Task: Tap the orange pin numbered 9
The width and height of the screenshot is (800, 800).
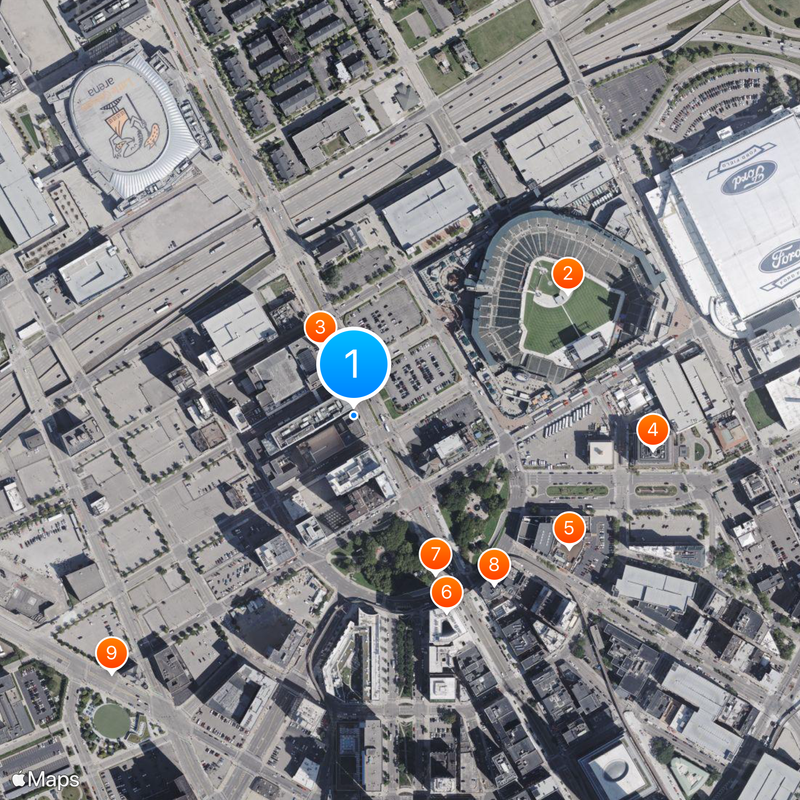Action: [x=112, y=654]
